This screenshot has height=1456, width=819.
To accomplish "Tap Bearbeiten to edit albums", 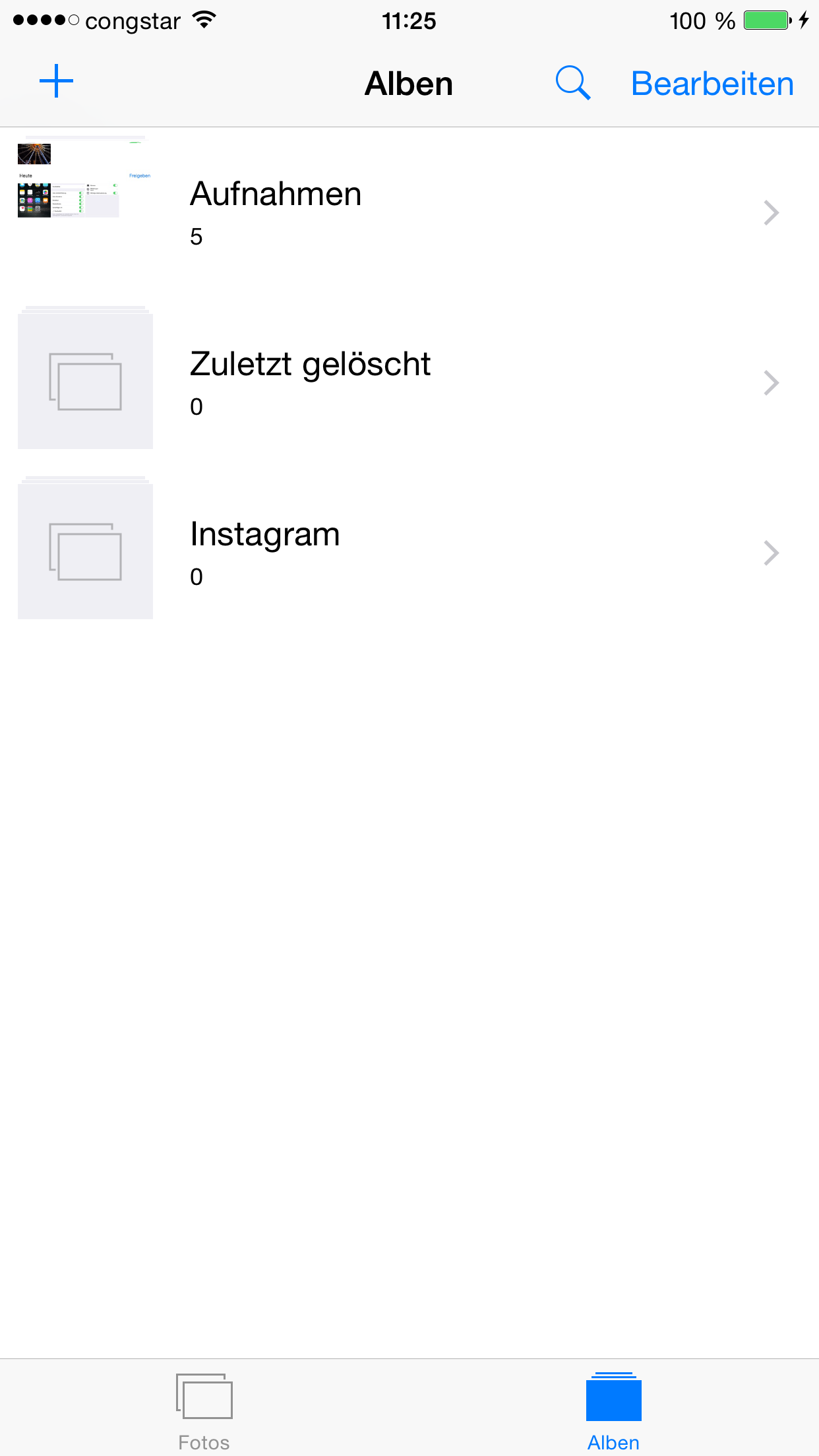I will pyautogui.click(x=712, y=84).
